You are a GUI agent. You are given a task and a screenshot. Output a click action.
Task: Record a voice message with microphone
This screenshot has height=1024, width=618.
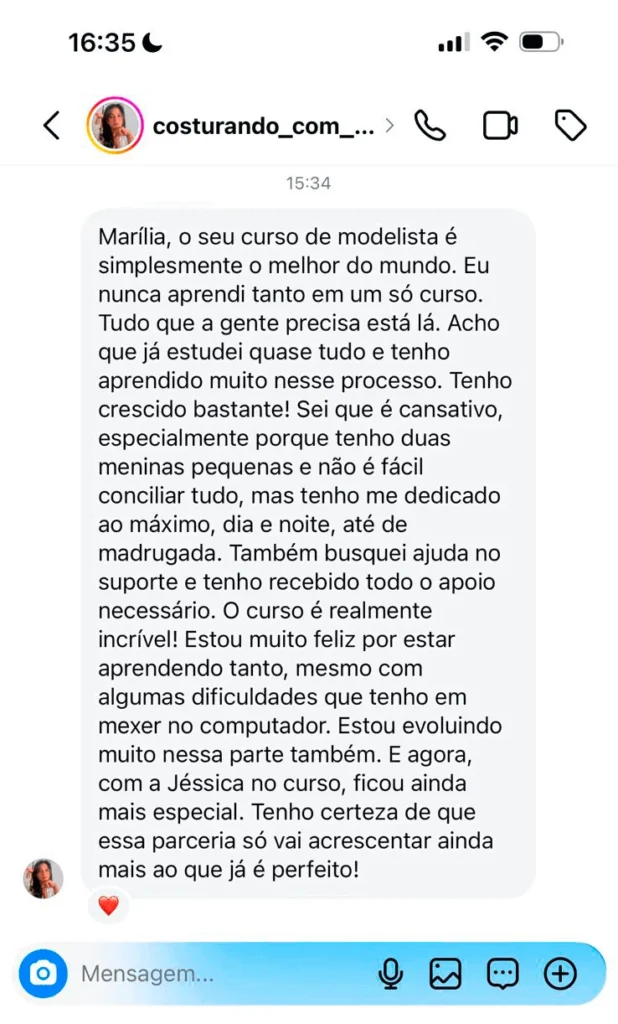[391, 973]
